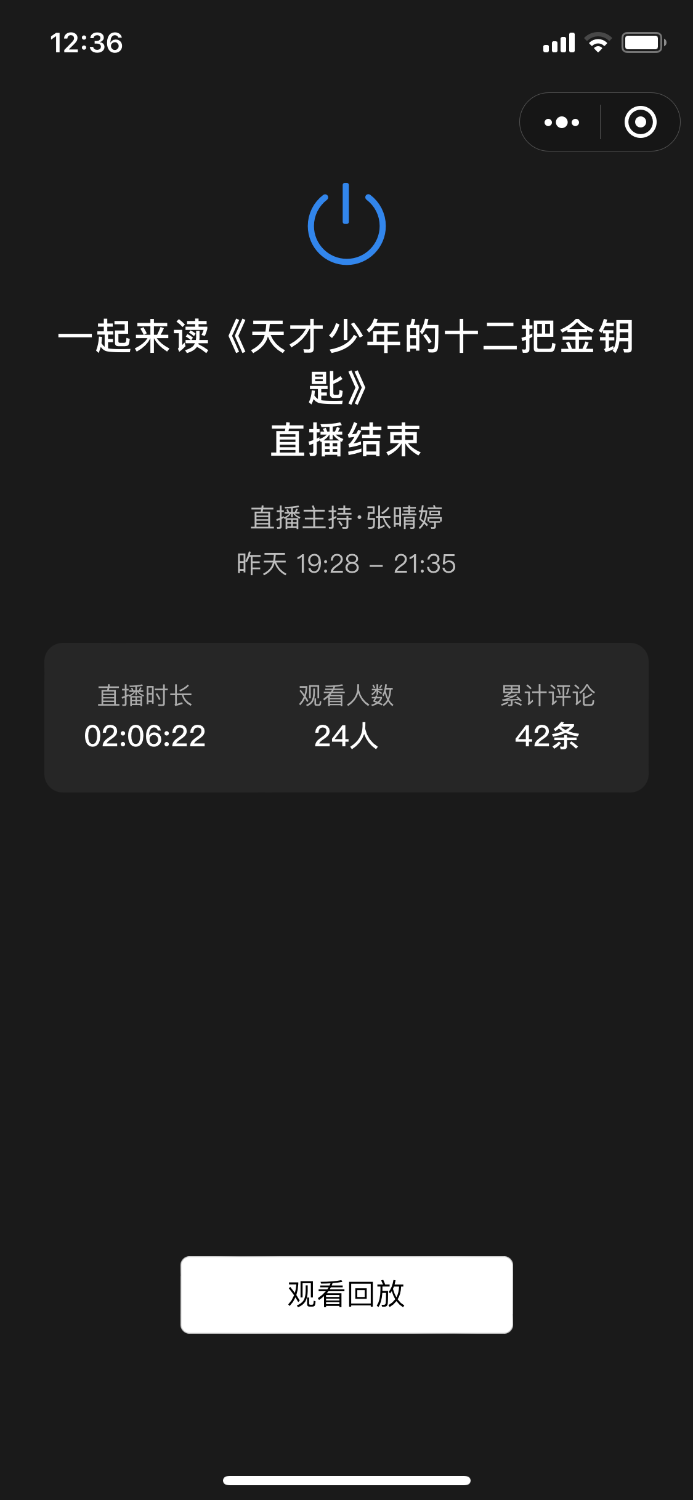Screen dimensions: 693x1500
Task: Close the mini program with the circle icon
Action: coord(640,122)
